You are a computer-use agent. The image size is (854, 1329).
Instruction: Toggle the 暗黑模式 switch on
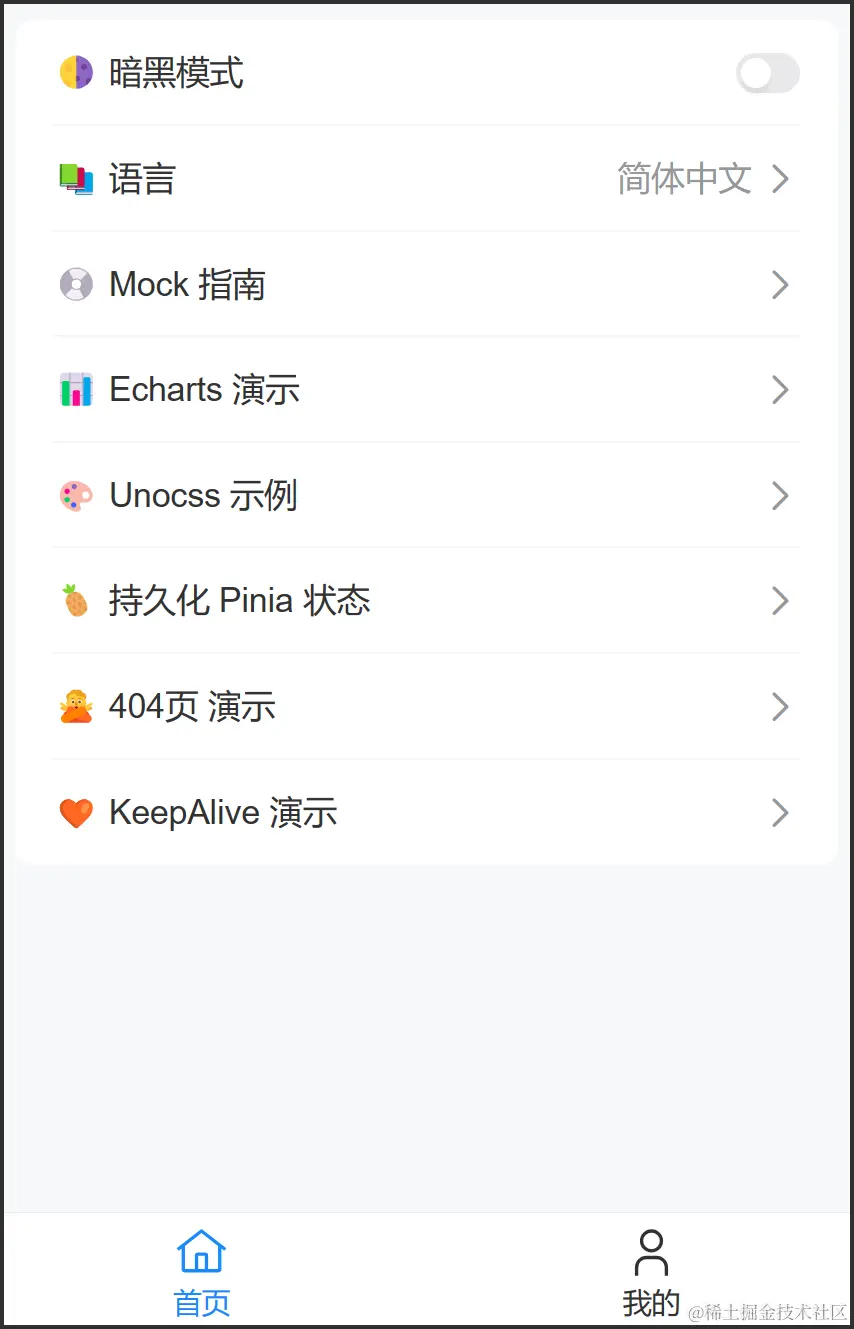tap(767, 73)
